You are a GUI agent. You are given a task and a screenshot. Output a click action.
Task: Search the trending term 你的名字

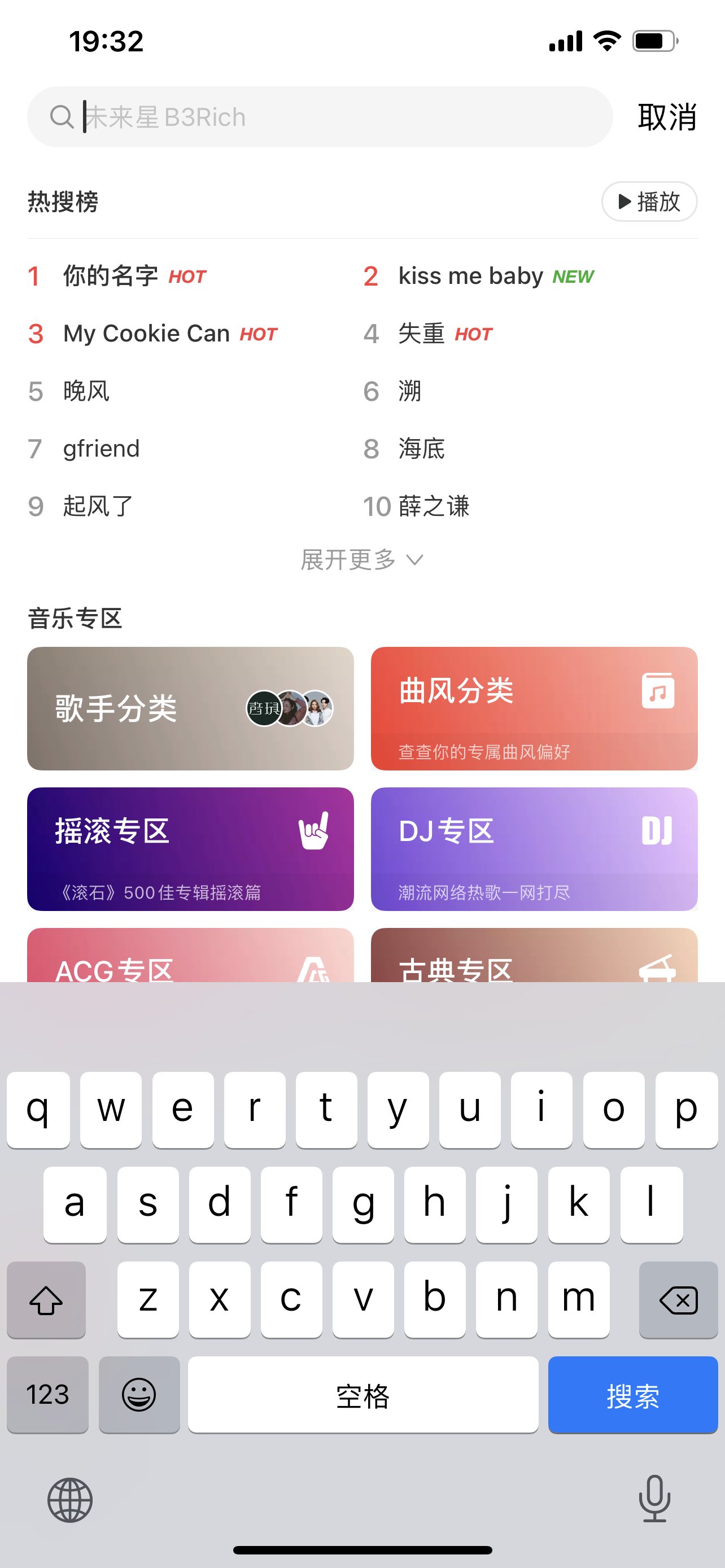(x=111, y=277)
